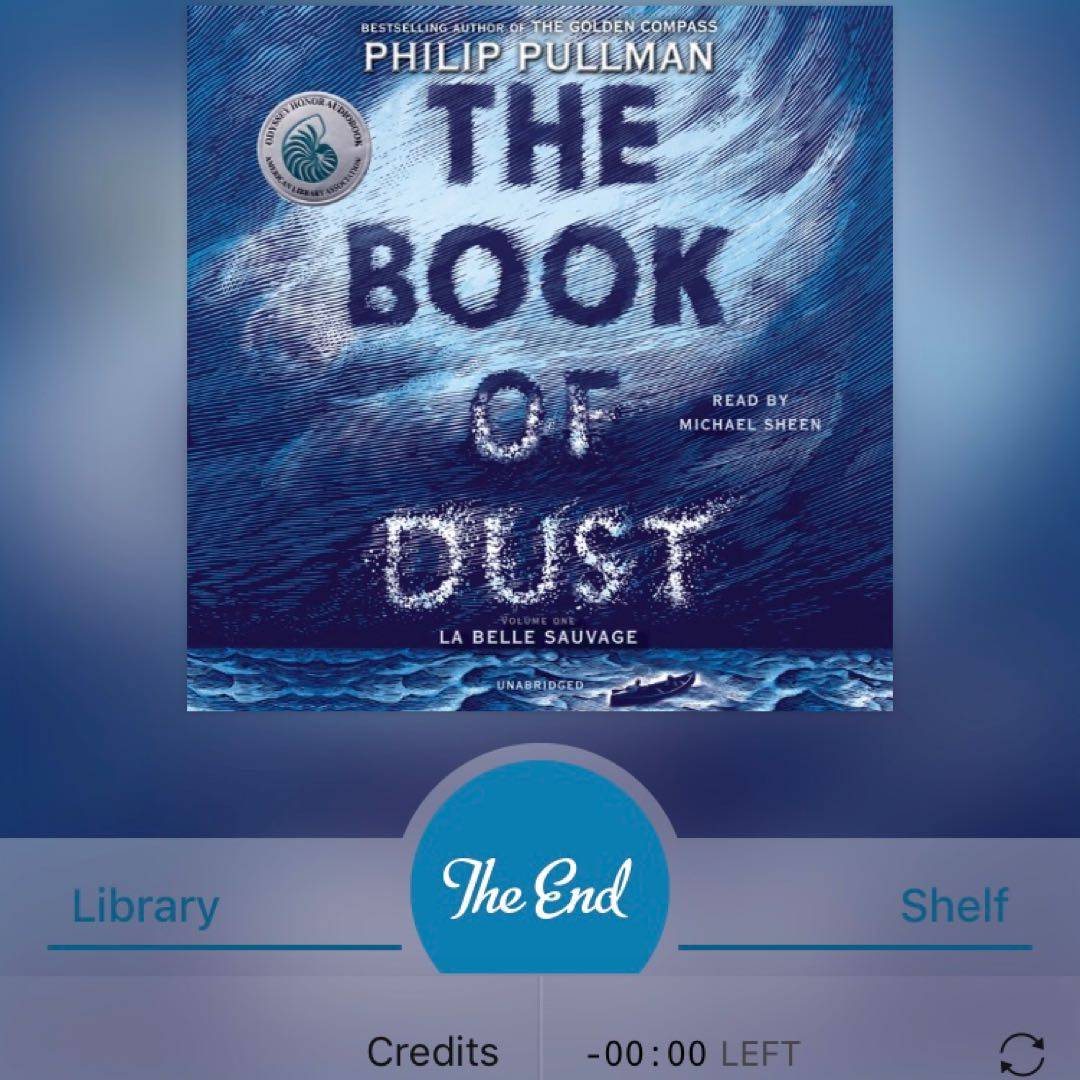
Task: Open The Book of Dust cover art
Action: (540, 358)
